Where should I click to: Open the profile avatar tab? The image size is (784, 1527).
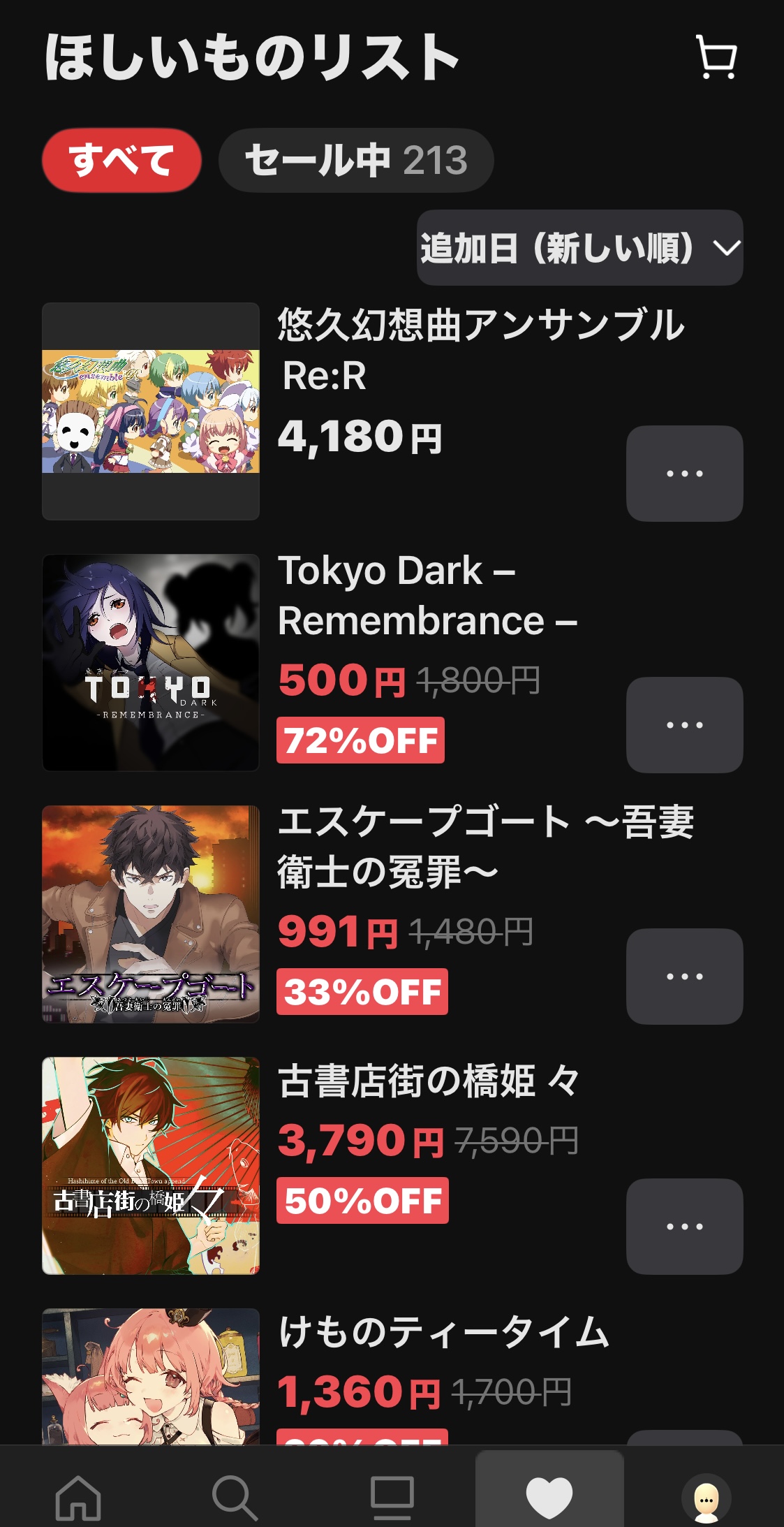click(x=706, y=1498)
